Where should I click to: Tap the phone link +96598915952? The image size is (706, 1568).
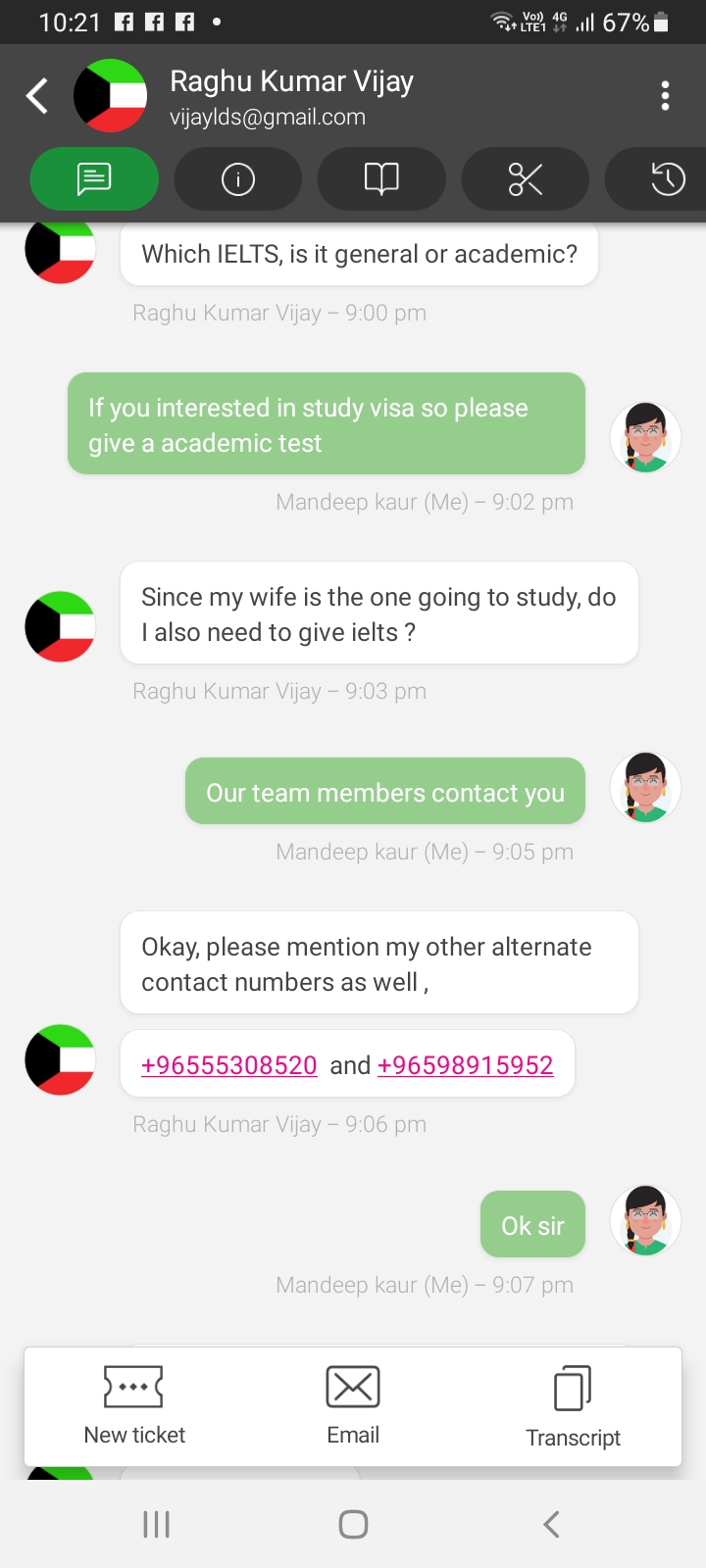click(x=466, y=1065)
